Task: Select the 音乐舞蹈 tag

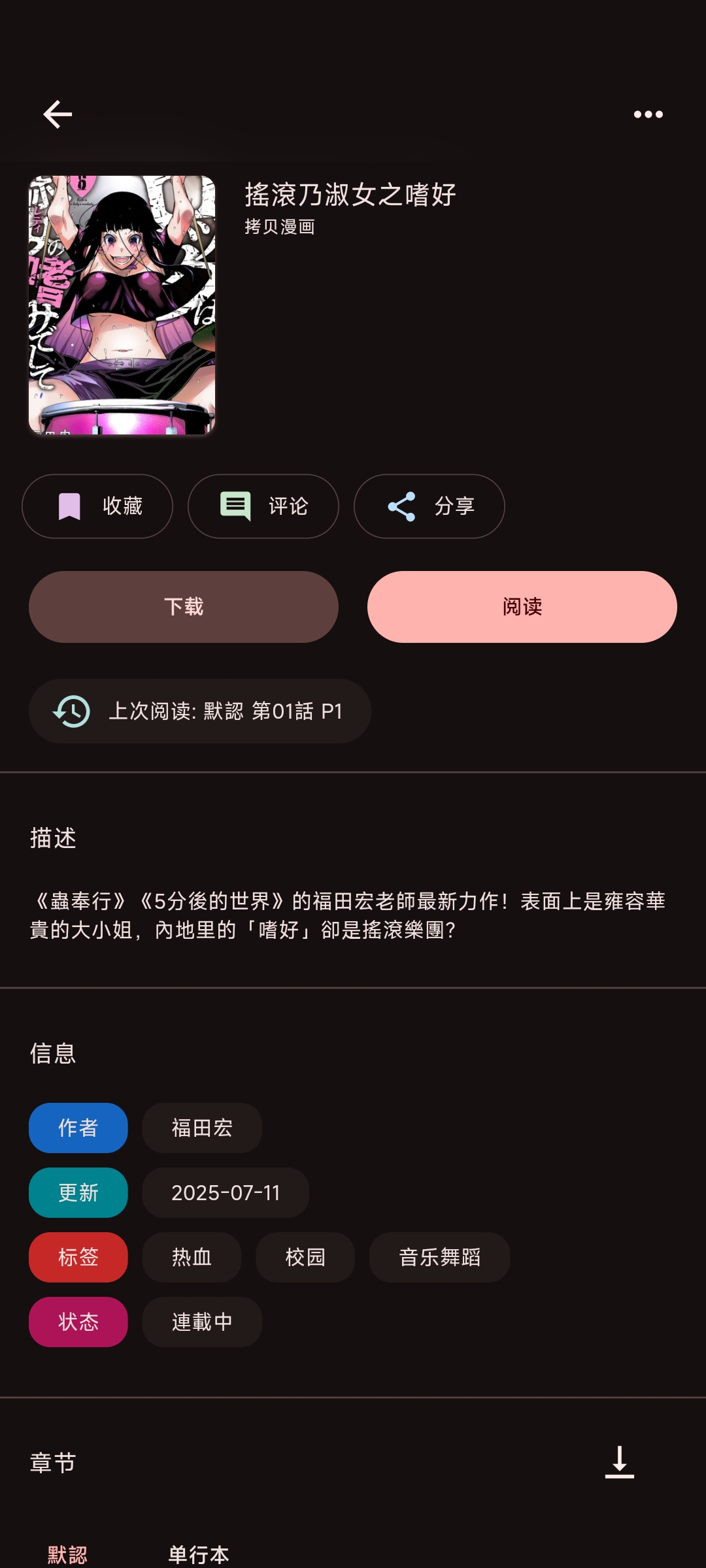Action: point(439,1257)
